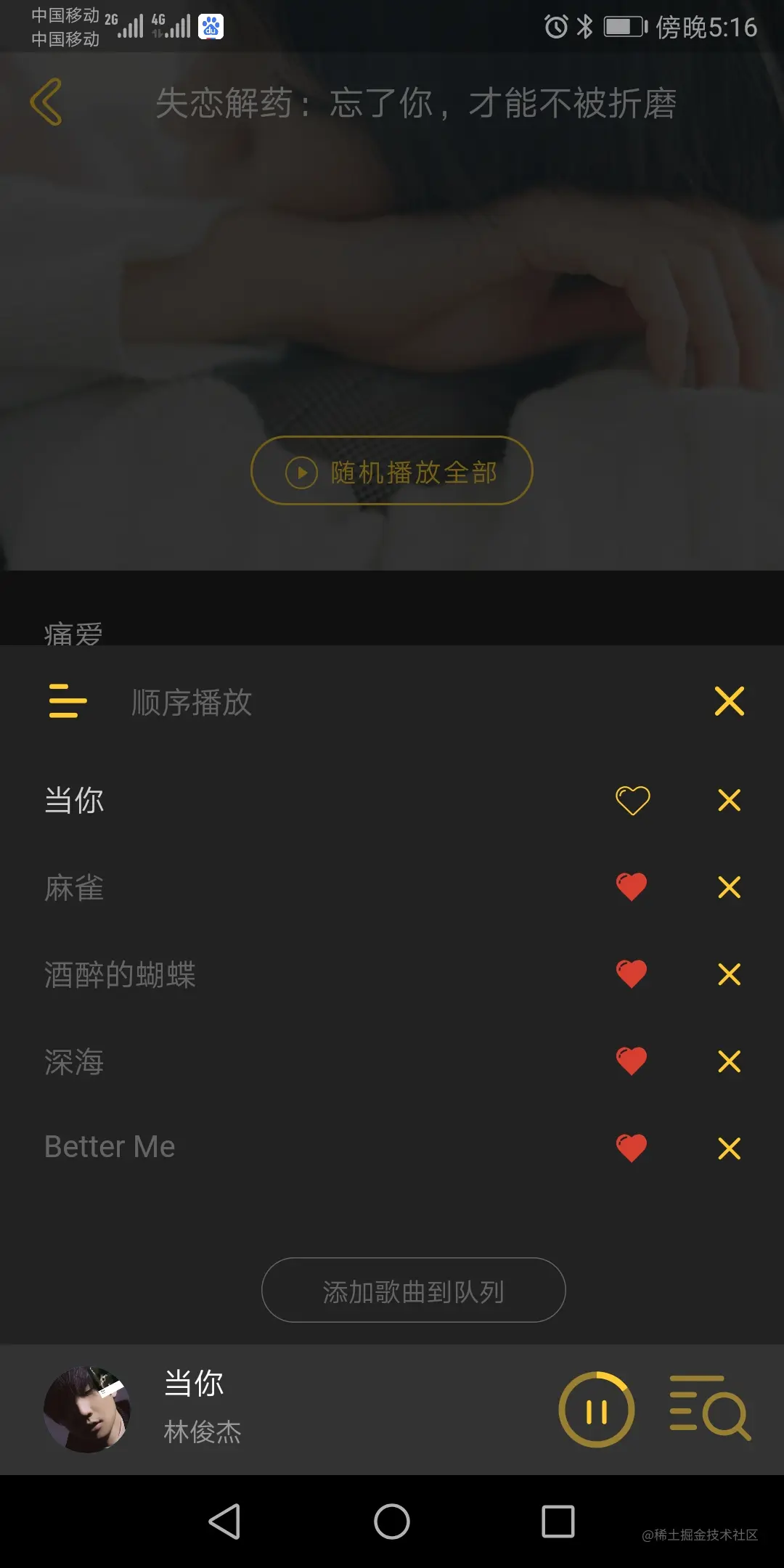Play 麻雀 from the queue

tap(75, 888)
